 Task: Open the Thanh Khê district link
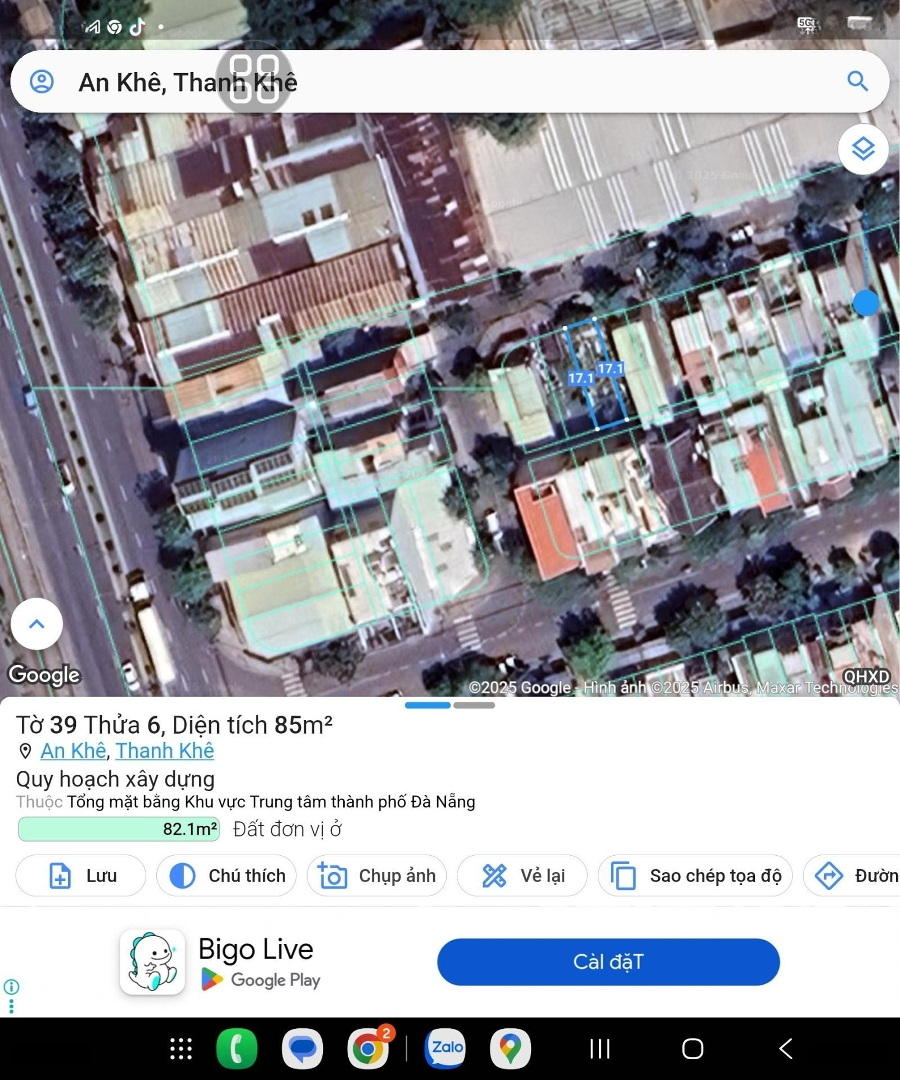point(165,751)
